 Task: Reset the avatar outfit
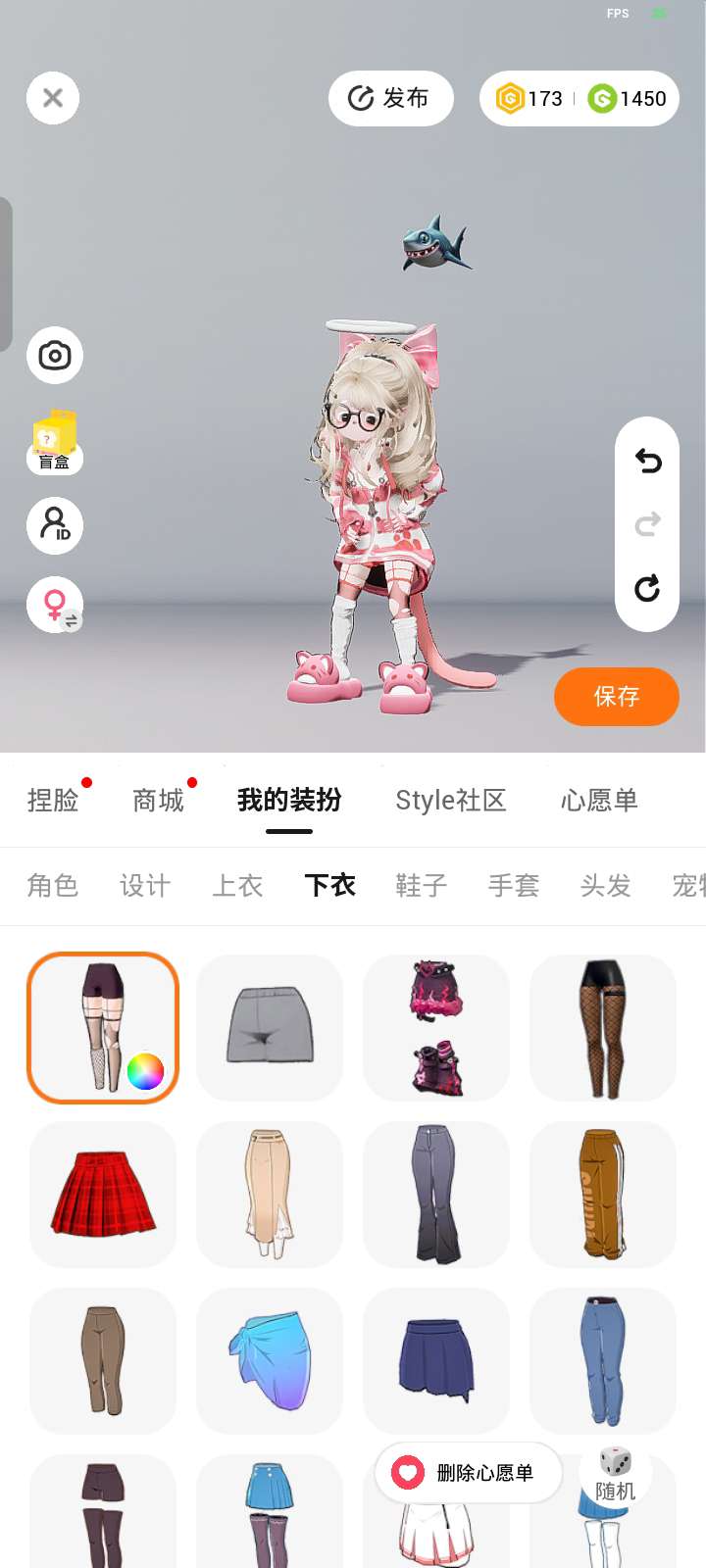647,589
